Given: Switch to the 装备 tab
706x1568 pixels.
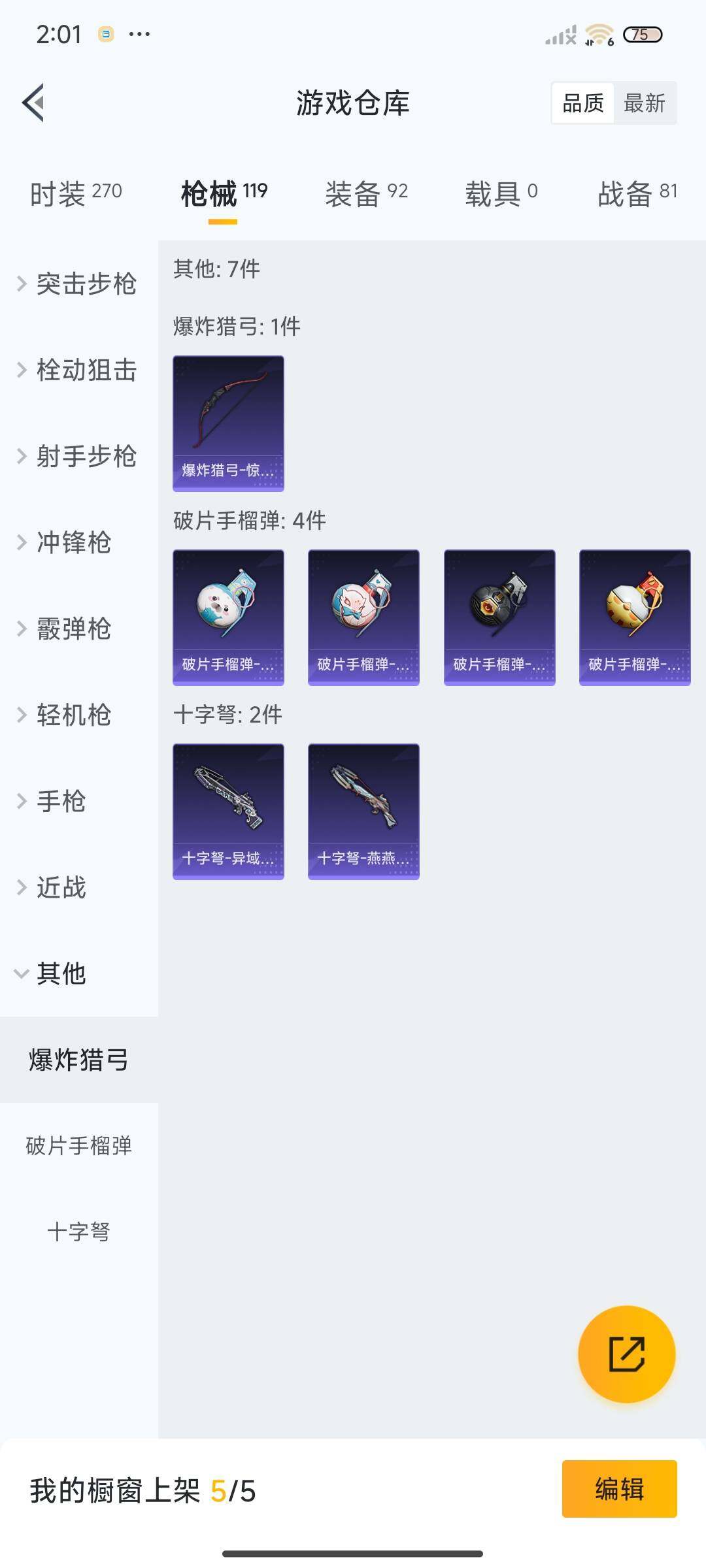Looking at the screenshot, I should (x=366, y=193).
